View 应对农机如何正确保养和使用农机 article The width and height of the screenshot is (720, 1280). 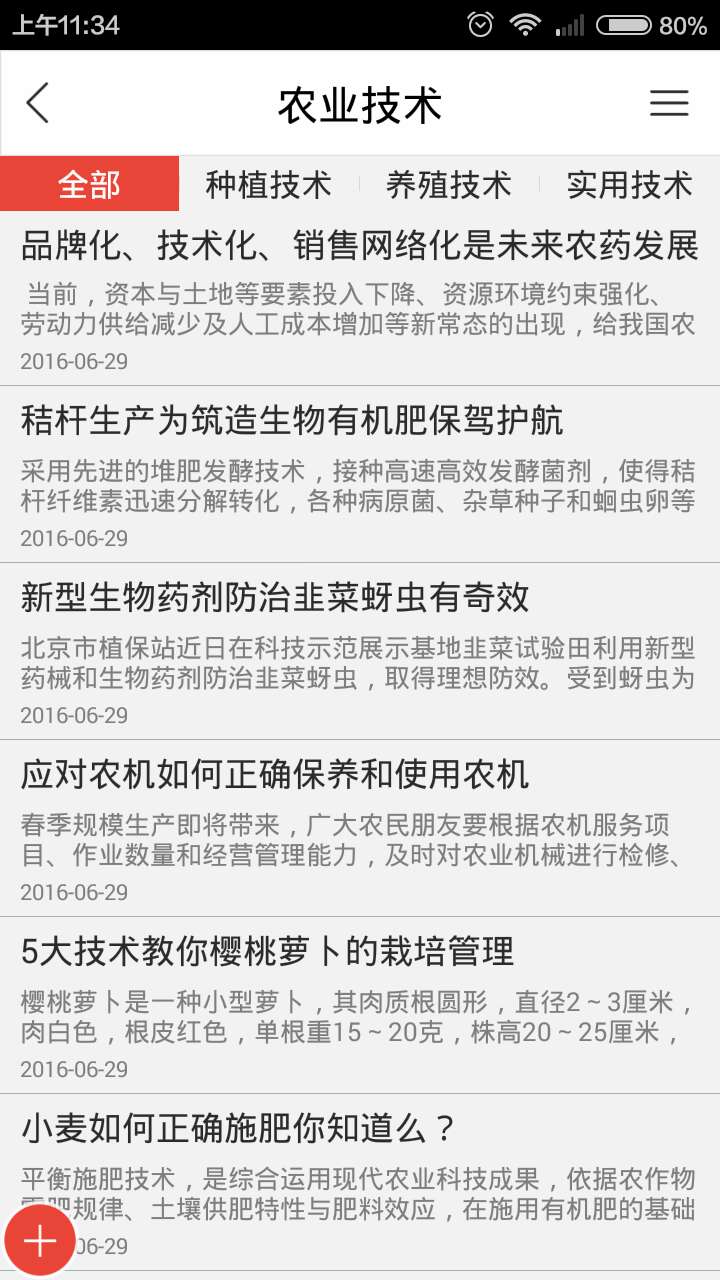pos(275,775)
